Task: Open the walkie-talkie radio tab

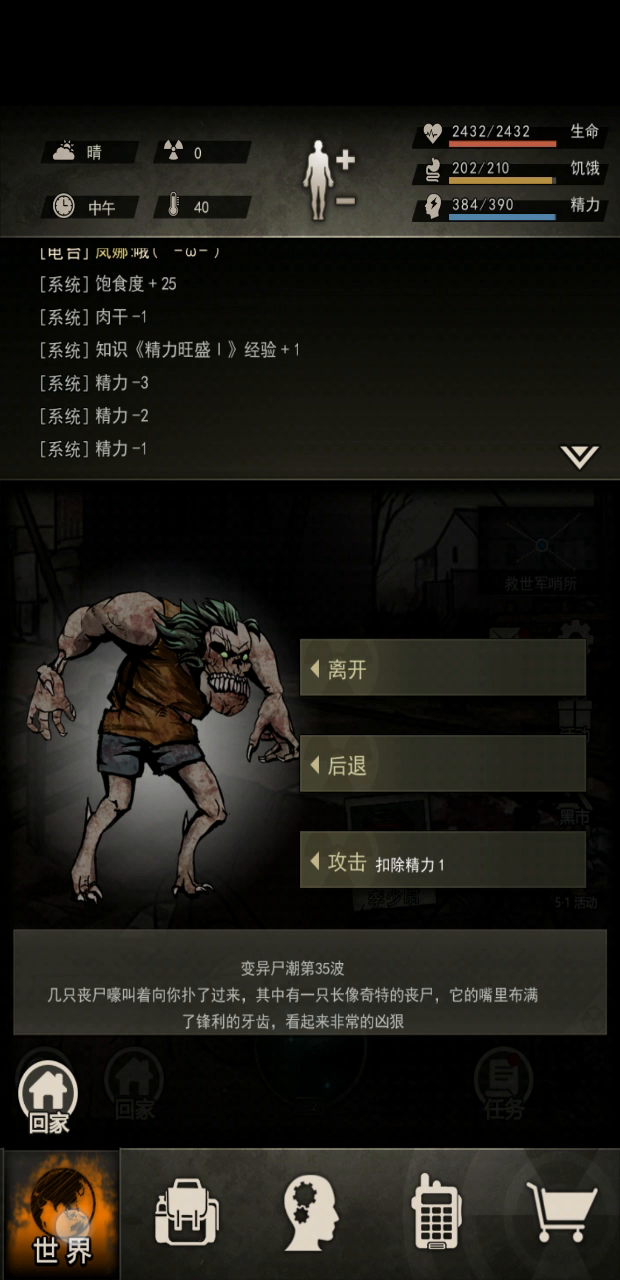Action: [436, 1213]
